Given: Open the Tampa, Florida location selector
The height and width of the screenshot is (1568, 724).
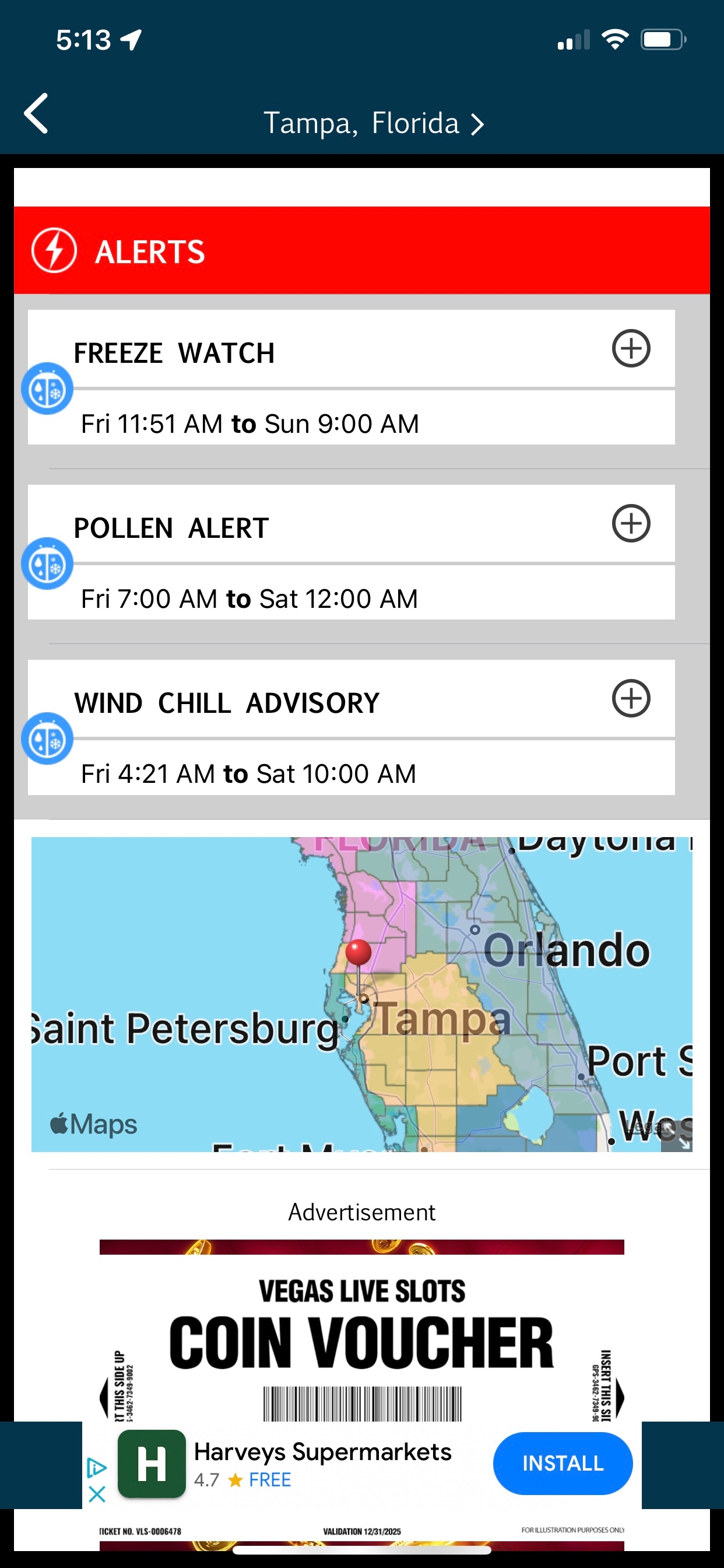Looking at the screenshot, I should [x=374, y=124].
